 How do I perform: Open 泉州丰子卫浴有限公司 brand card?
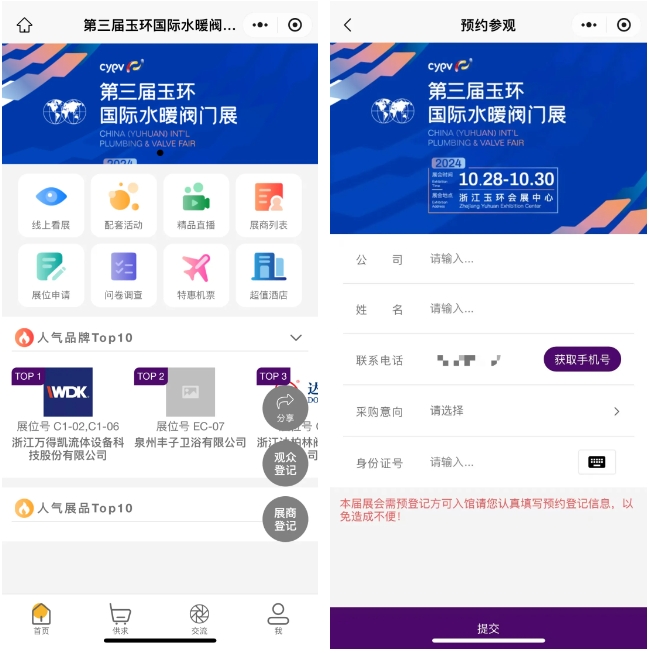190,412
